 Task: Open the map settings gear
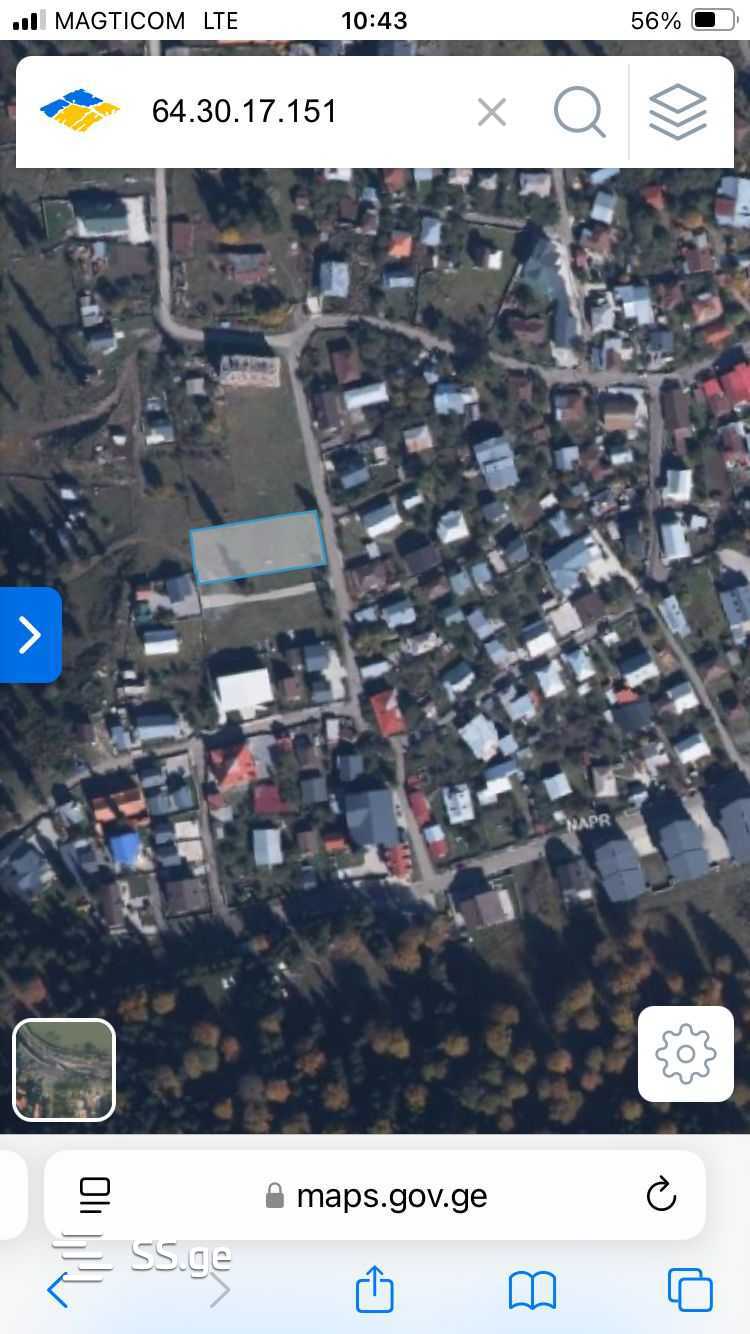point(686,1053)
